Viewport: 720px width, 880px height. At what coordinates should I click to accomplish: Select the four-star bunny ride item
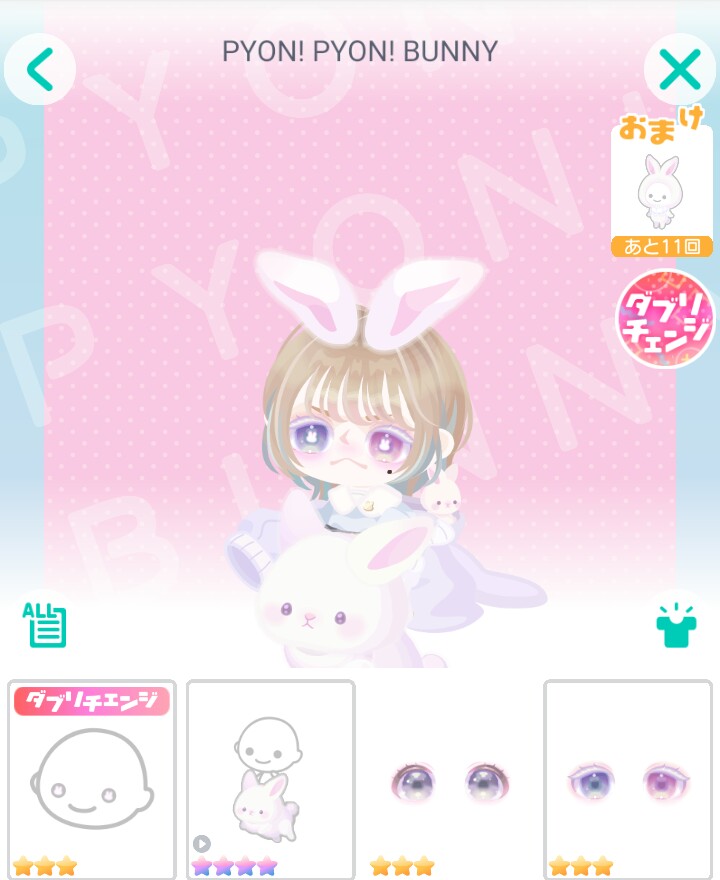point(270,779)
